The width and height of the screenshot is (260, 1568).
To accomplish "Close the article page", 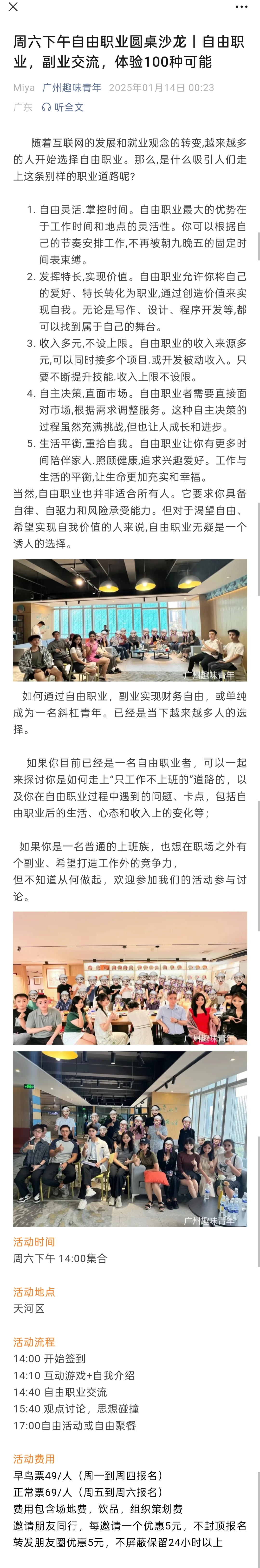I will click(13, 7).
